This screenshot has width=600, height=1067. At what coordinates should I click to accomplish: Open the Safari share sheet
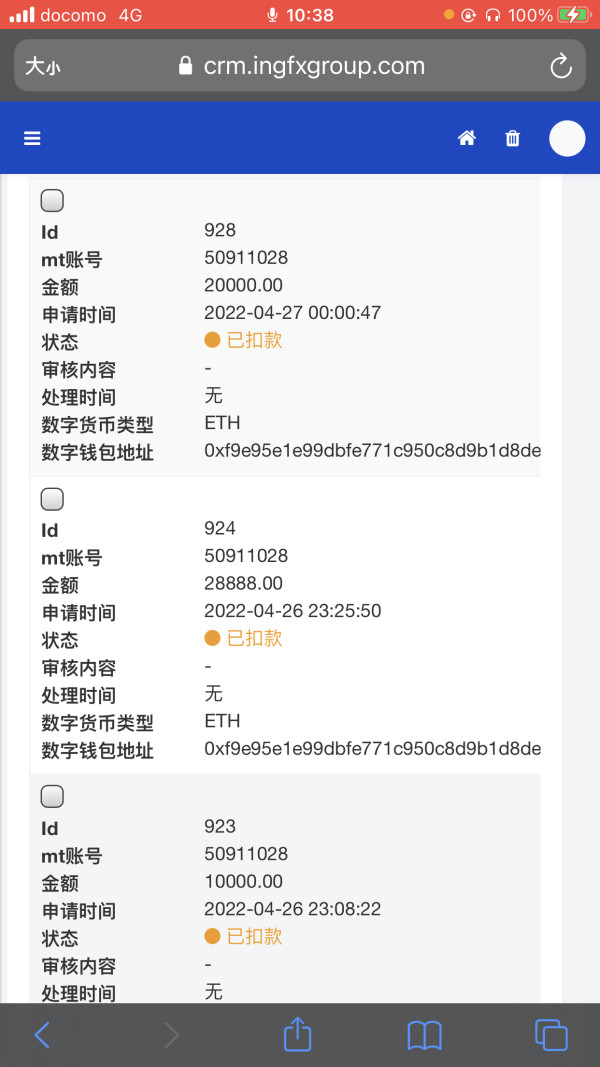(297, 1034)
